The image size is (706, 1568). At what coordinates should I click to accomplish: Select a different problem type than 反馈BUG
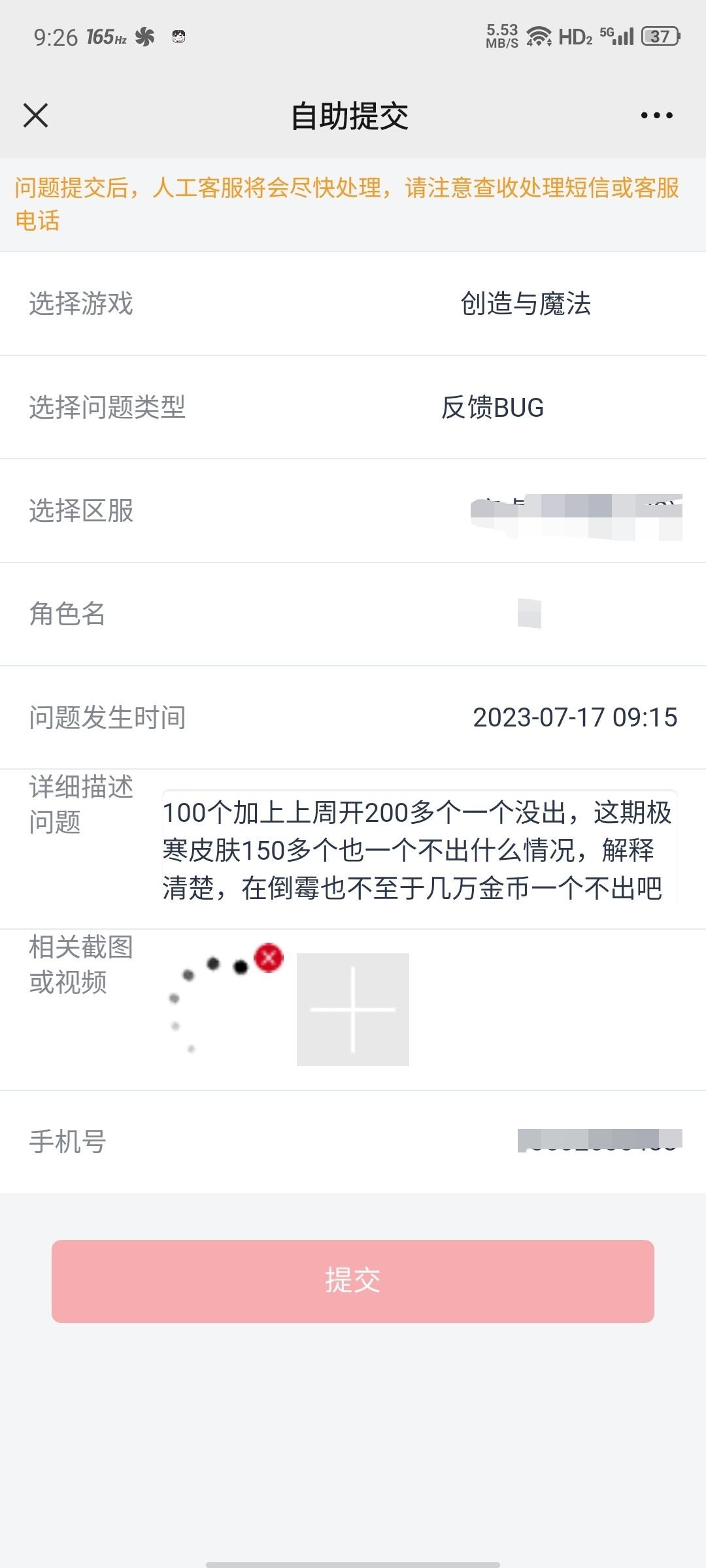coord(353,407)
